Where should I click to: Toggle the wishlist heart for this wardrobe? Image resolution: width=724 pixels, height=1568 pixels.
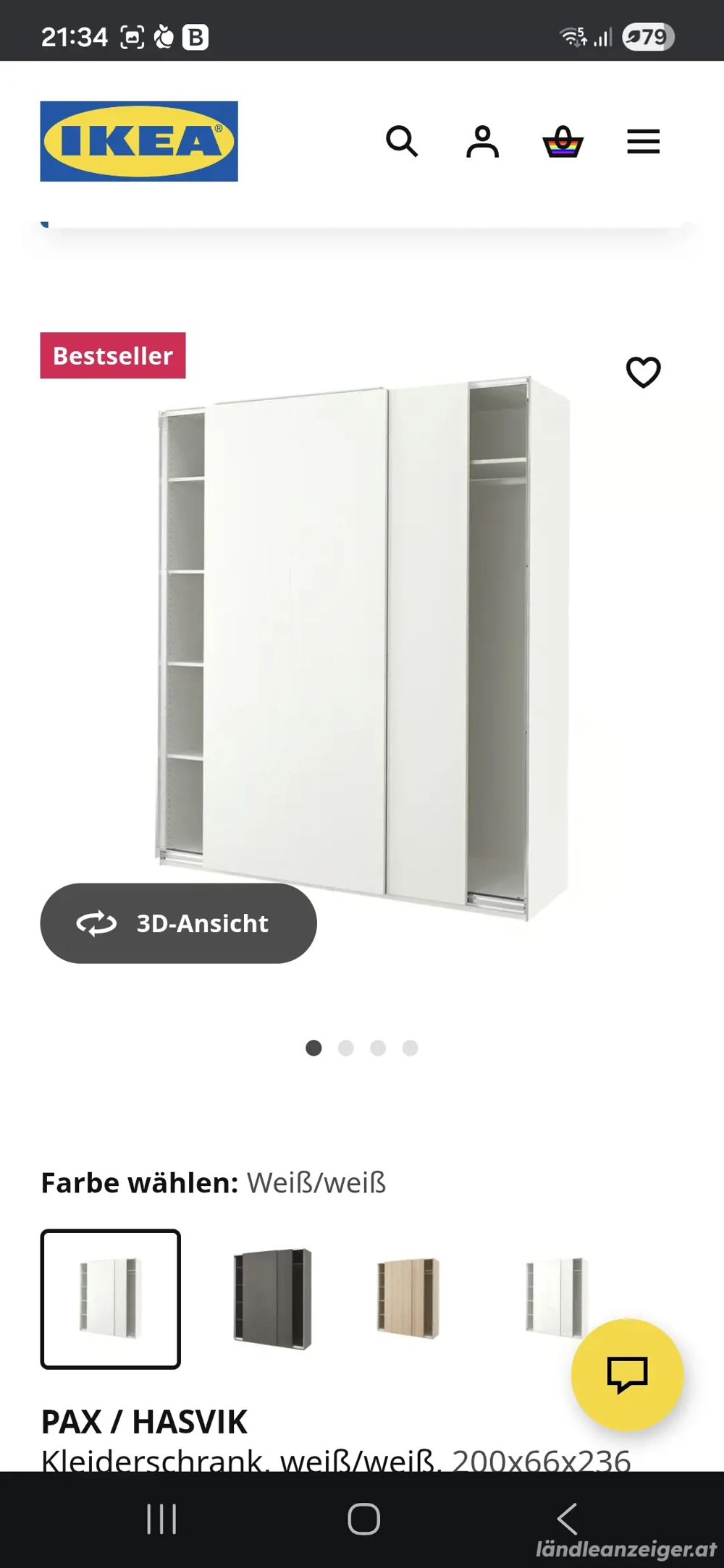tap(643, 372)
